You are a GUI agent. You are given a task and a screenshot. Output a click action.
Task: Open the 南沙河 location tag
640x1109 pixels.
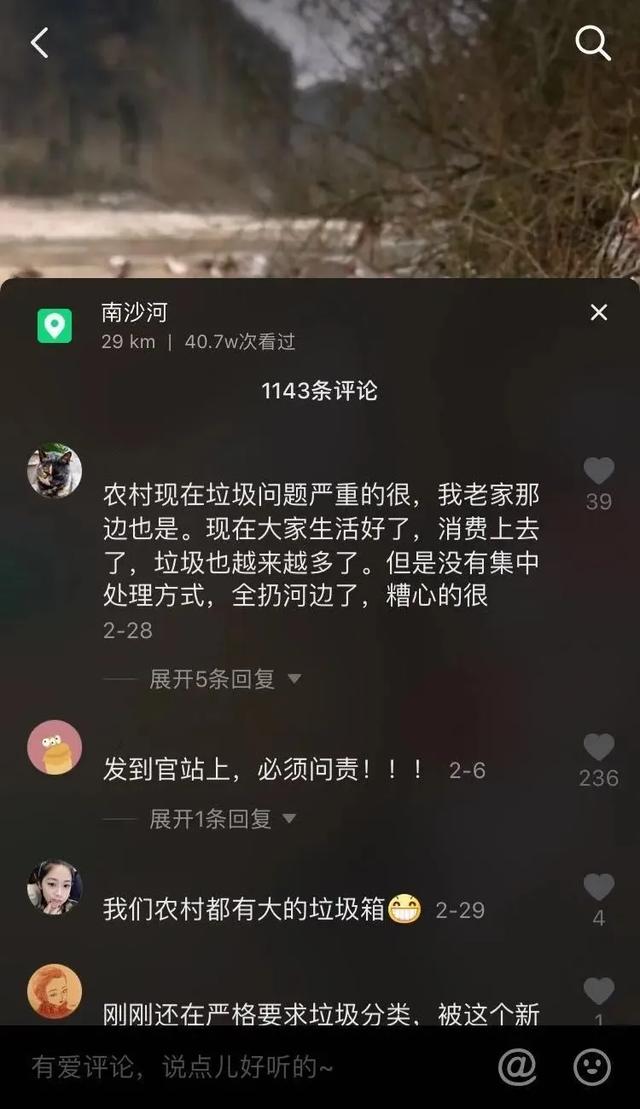tap(134, 313)
